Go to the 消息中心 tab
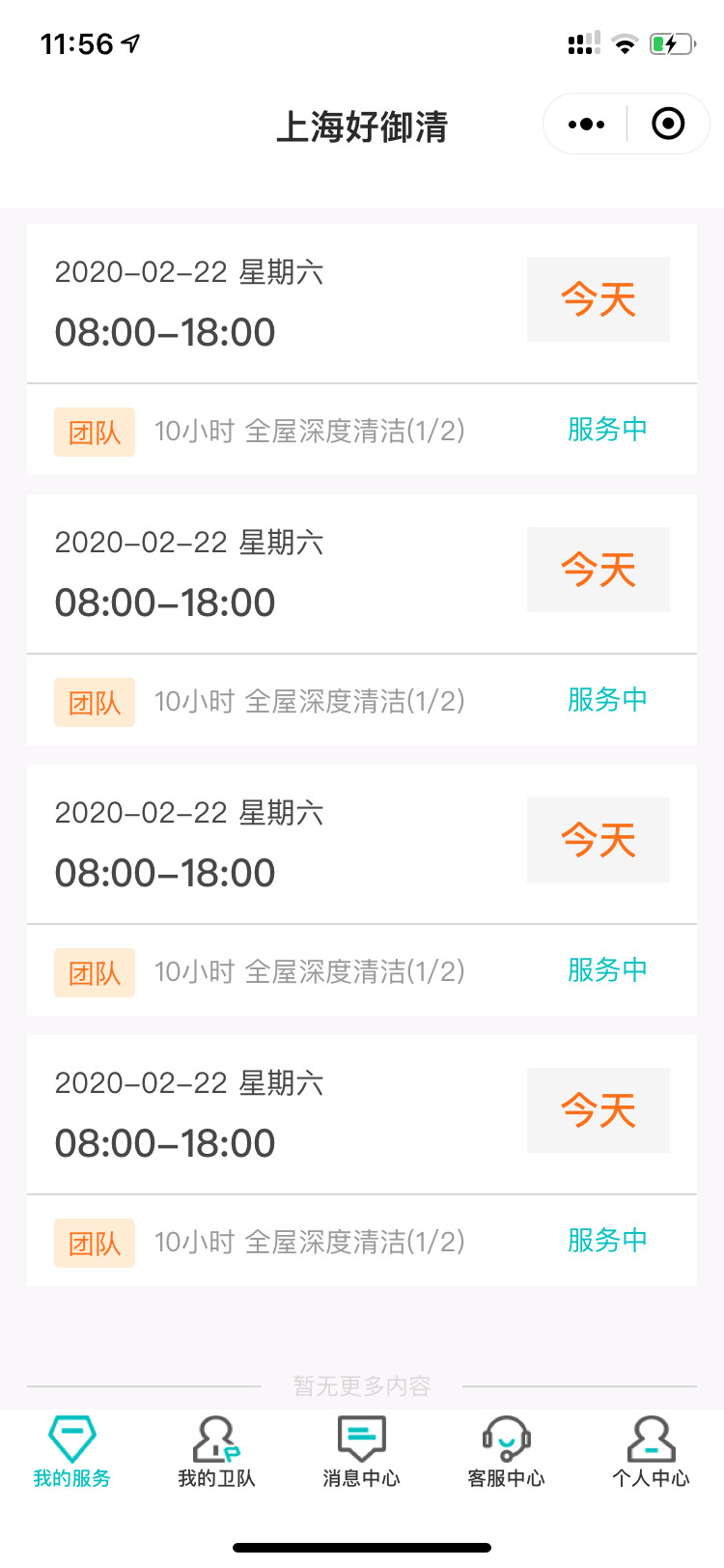 (362, 1452)
